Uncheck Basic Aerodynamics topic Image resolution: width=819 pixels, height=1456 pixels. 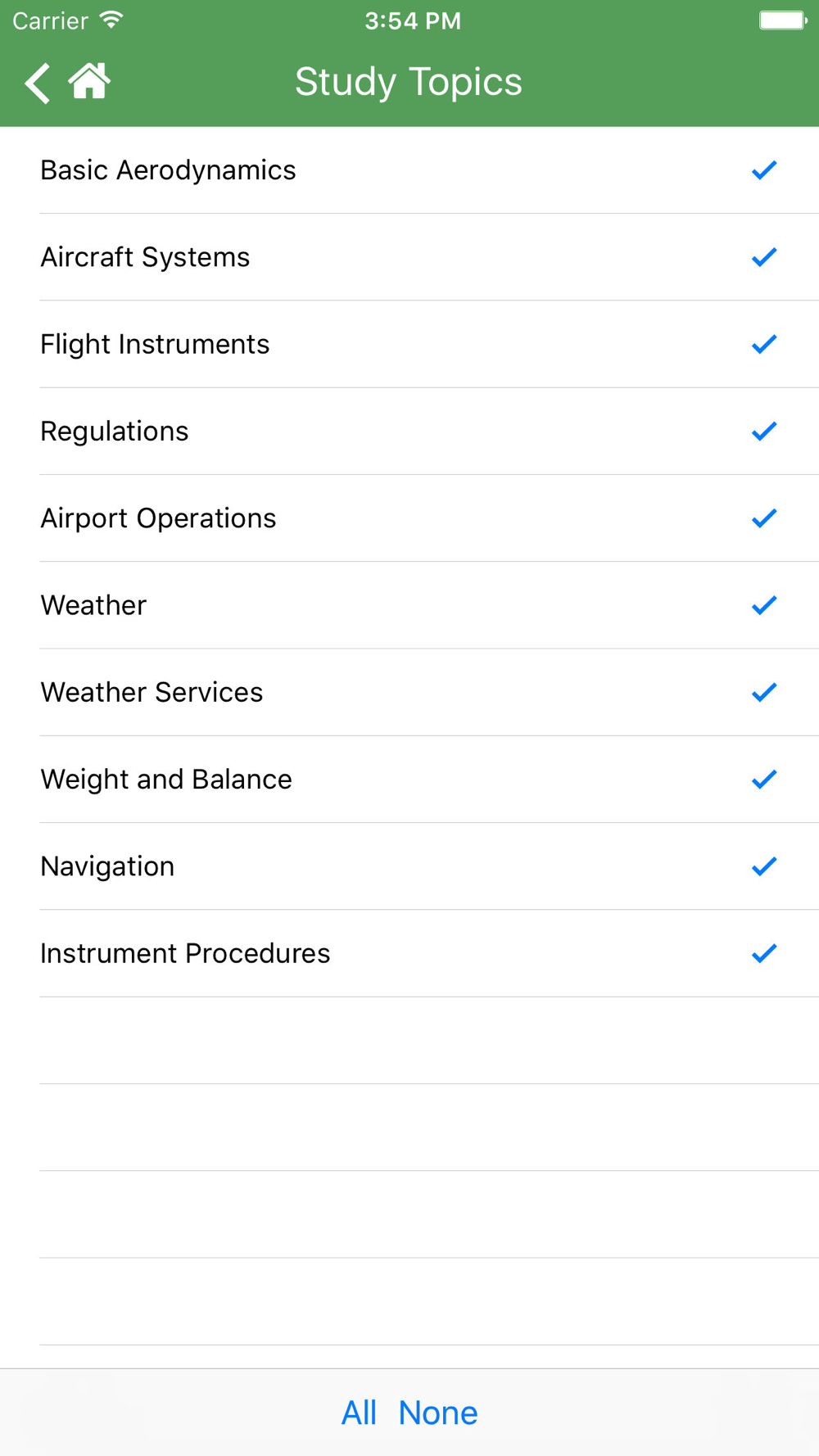[x=409, y=170]
